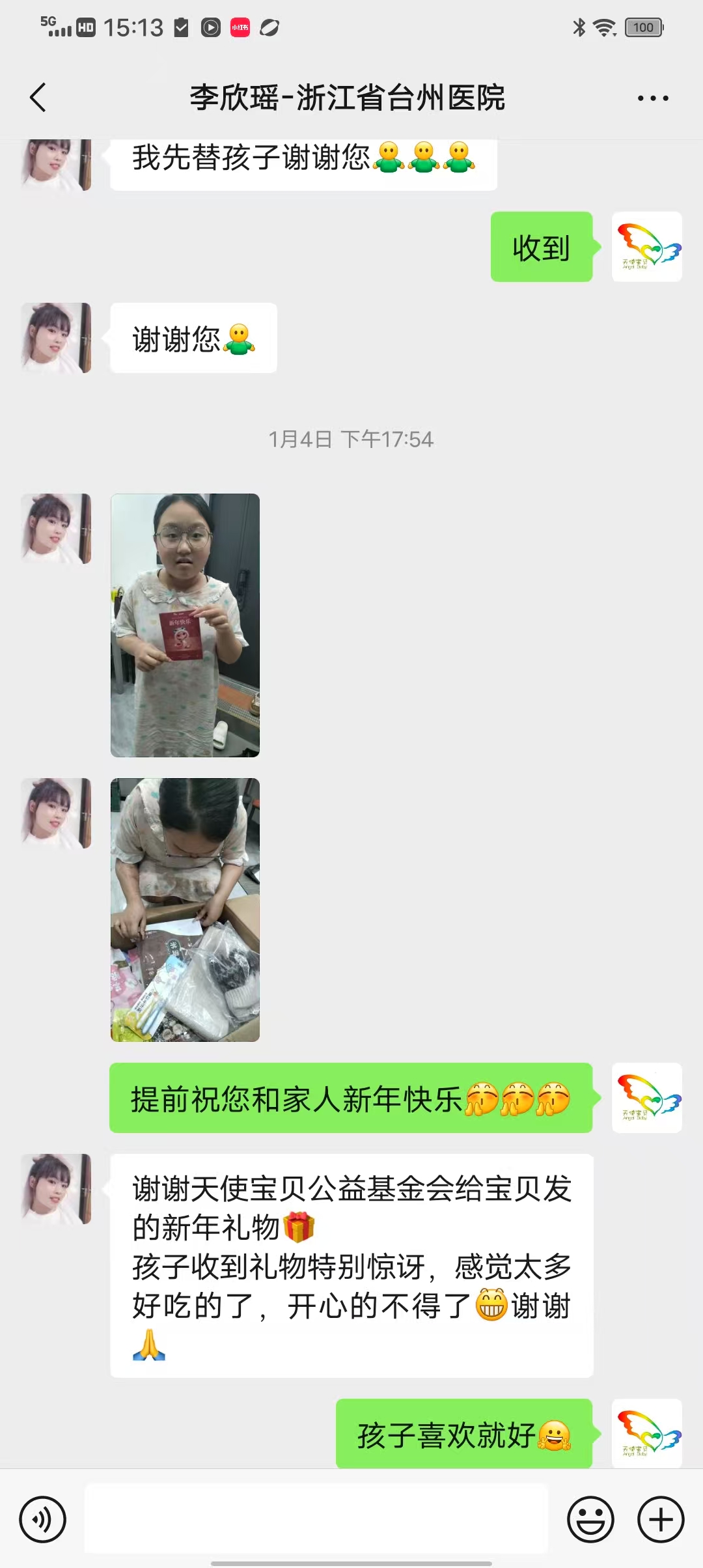Screen dimensions: 703x1568
Task: Tap the message text field
Action: click(x=316, y=1519)
